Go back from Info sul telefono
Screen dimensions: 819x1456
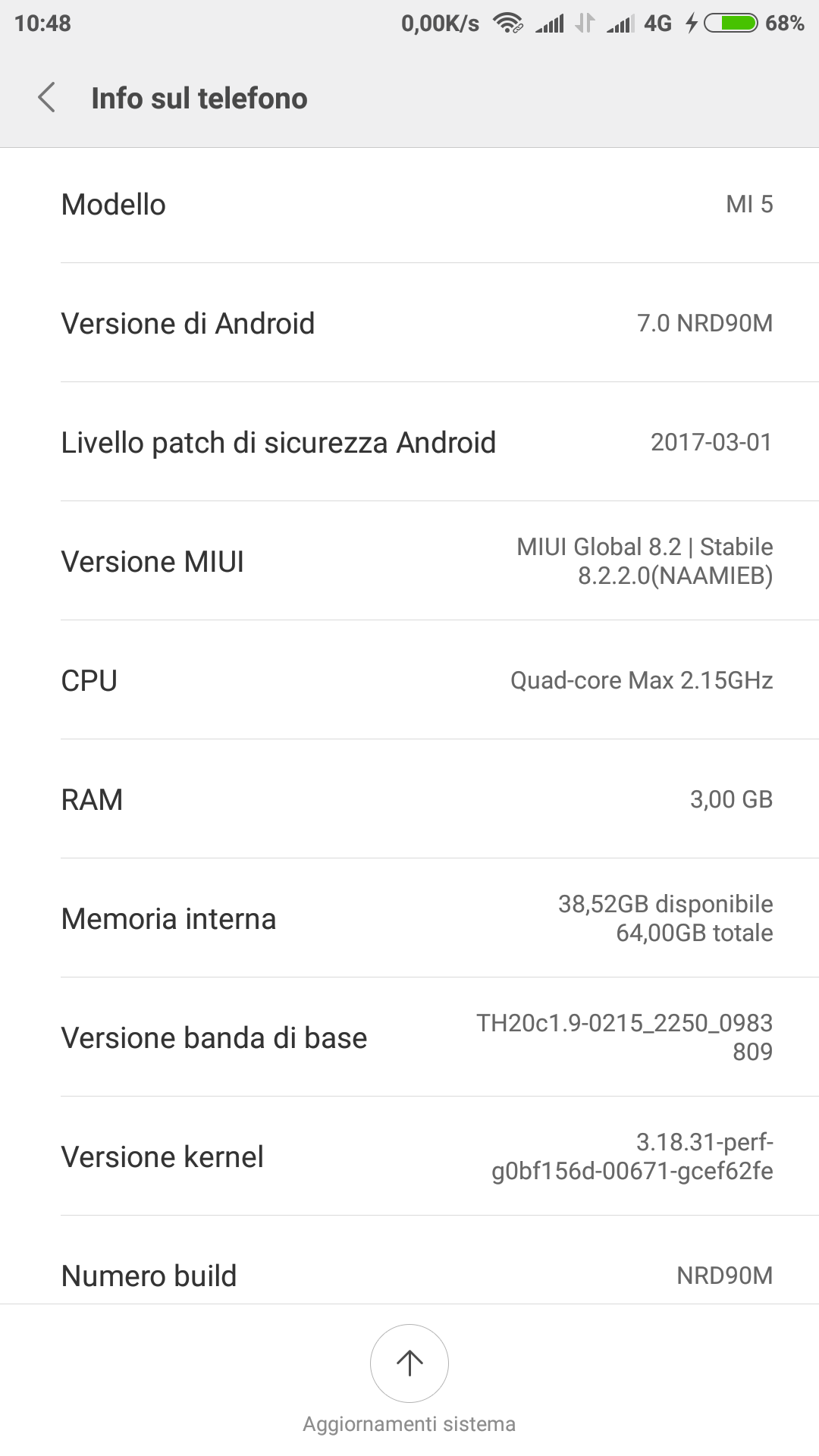coord(47,98)
